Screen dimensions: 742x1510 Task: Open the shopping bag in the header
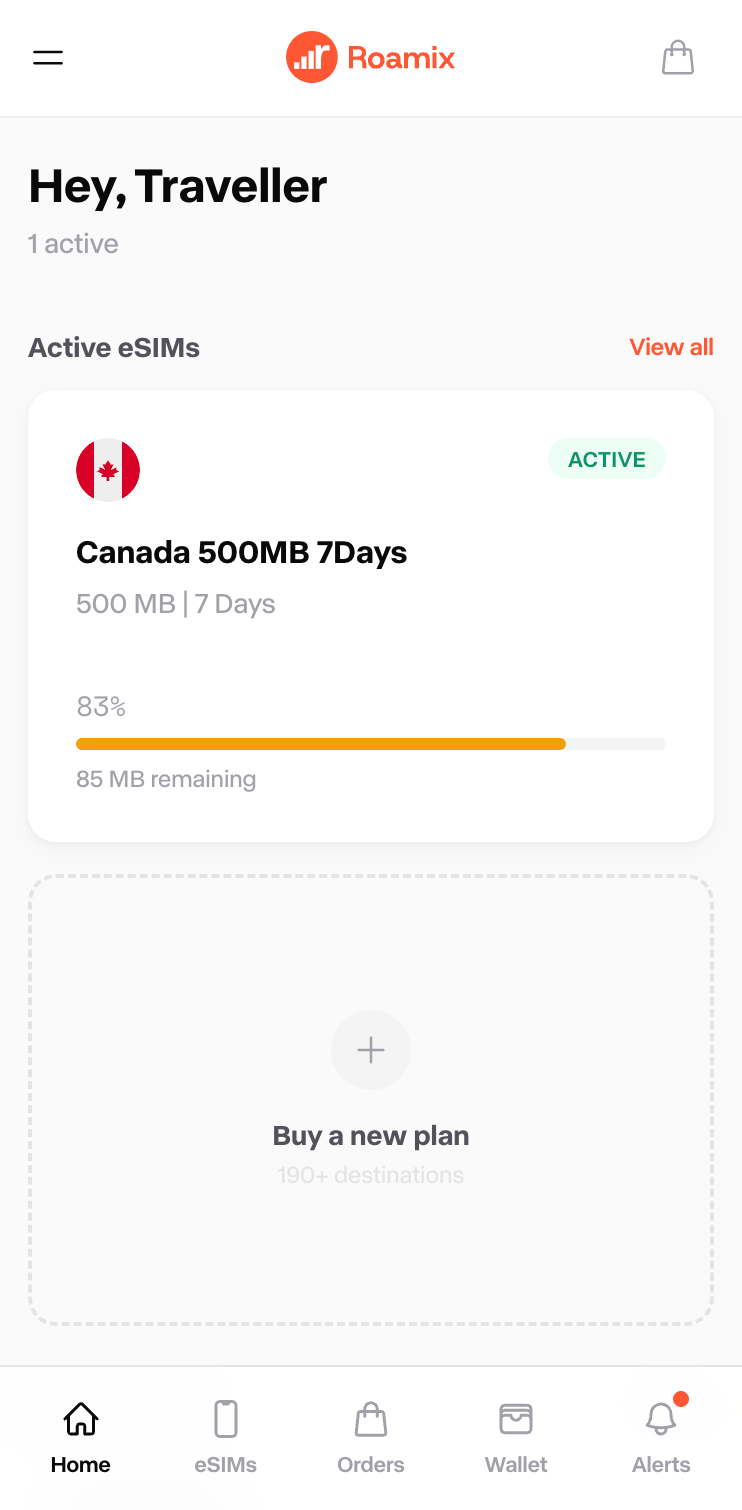tap(677, 58)
